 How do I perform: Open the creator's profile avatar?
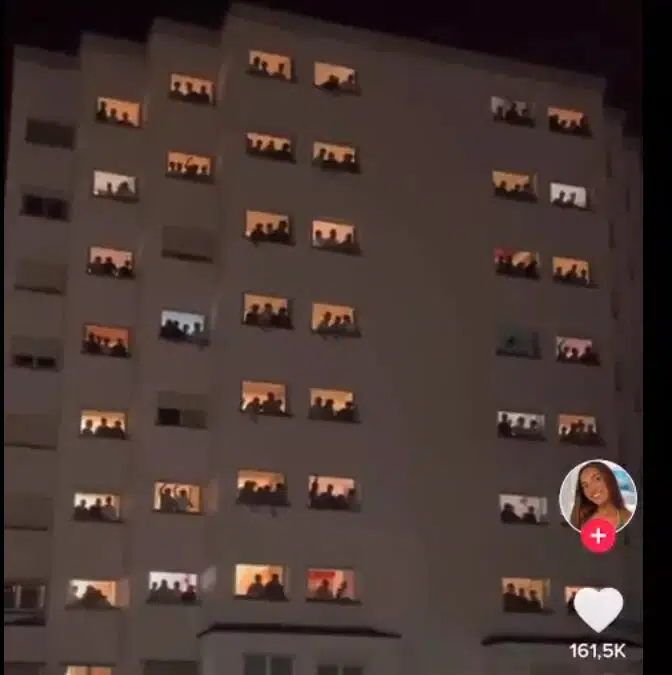pyautogui.click(x=597, y=494)
